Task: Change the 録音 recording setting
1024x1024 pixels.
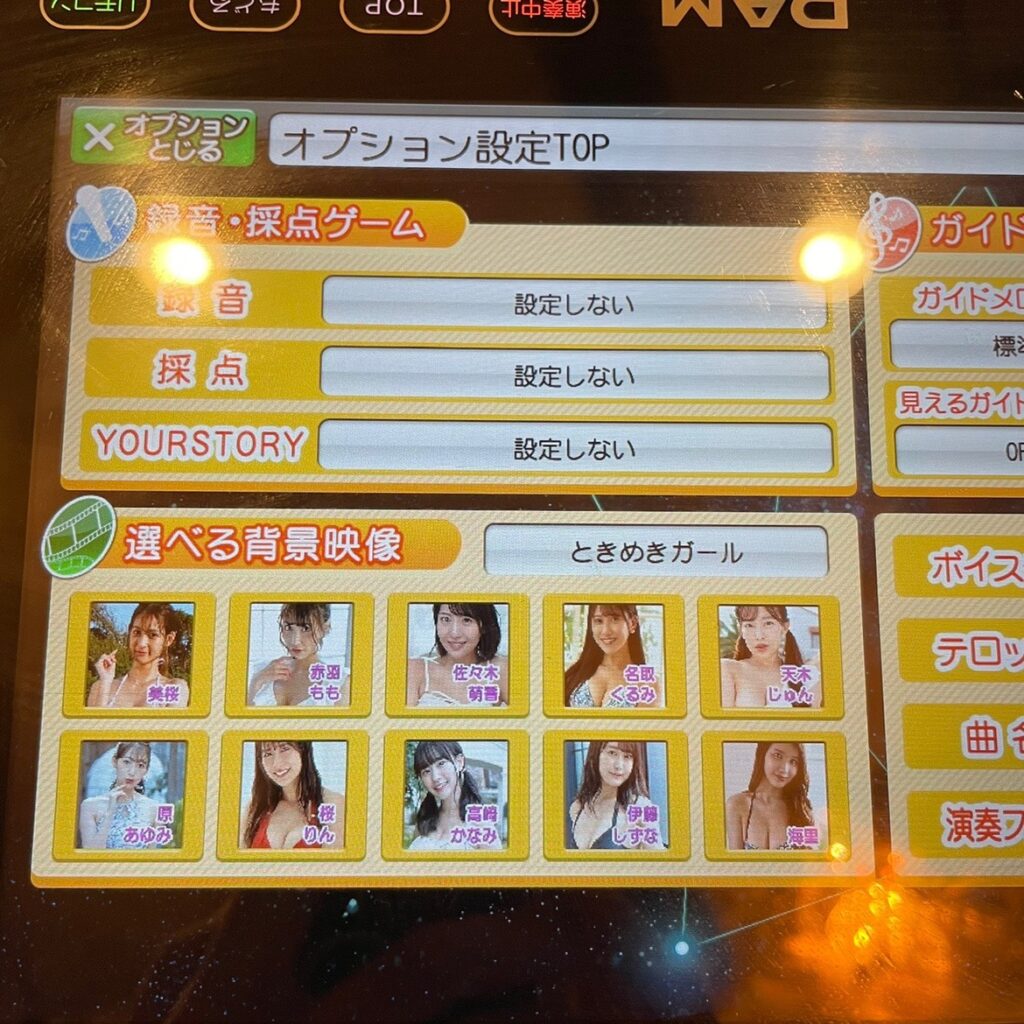Action: pos(574,303)
